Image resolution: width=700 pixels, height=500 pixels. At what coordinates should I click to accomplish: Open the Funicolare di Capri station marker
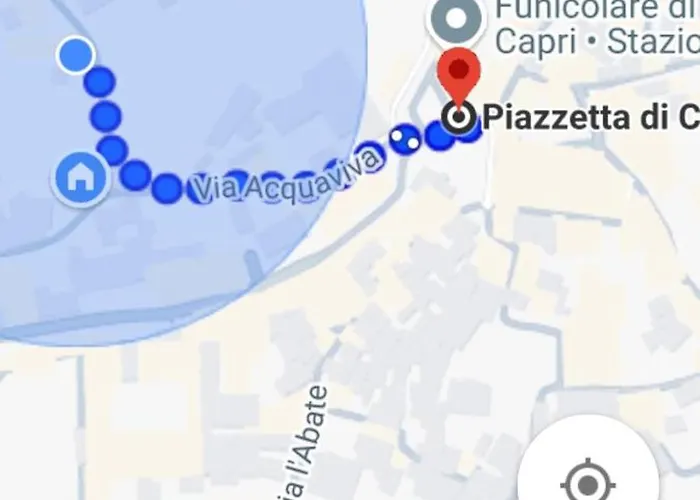(457, 19)
